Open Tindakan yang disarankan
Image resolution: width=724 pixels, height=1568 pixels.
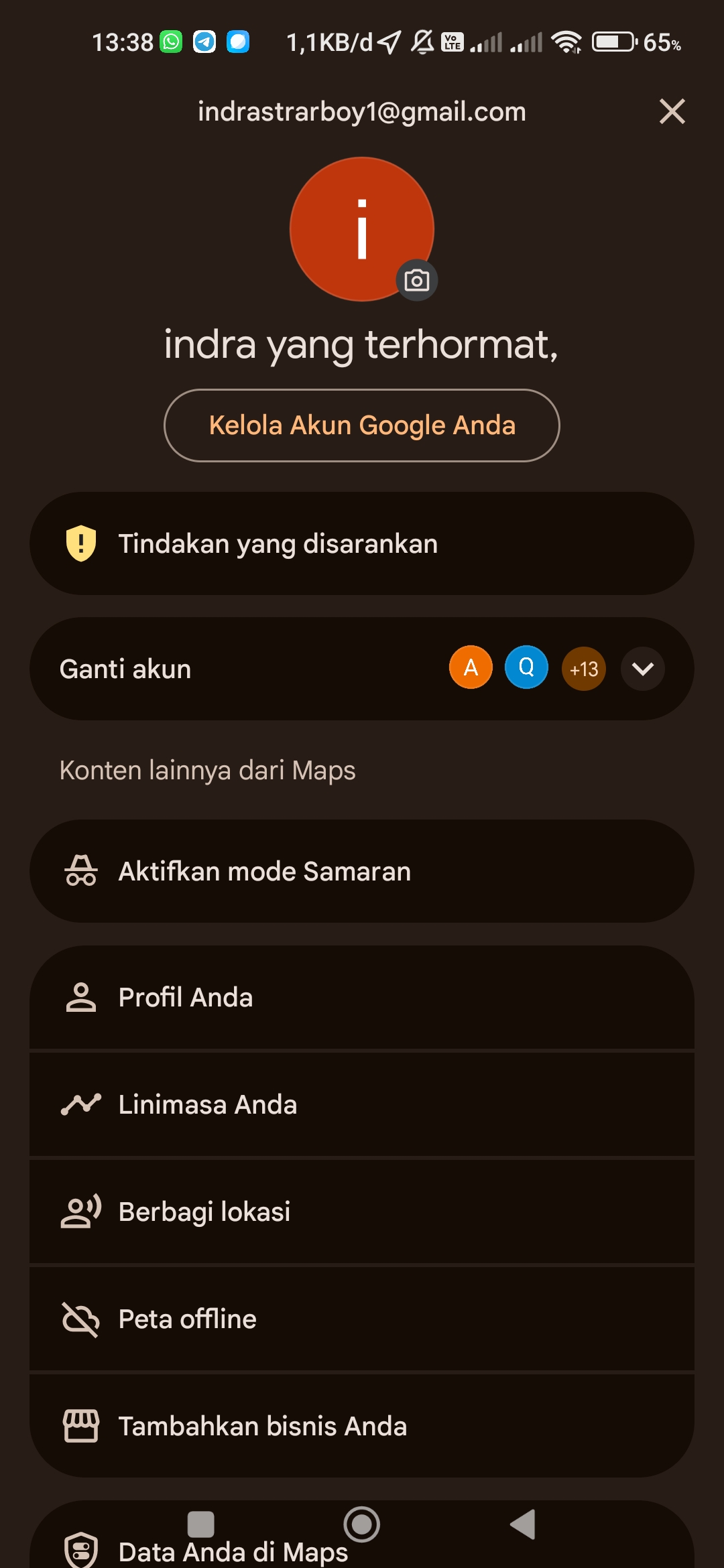(362, 543)
